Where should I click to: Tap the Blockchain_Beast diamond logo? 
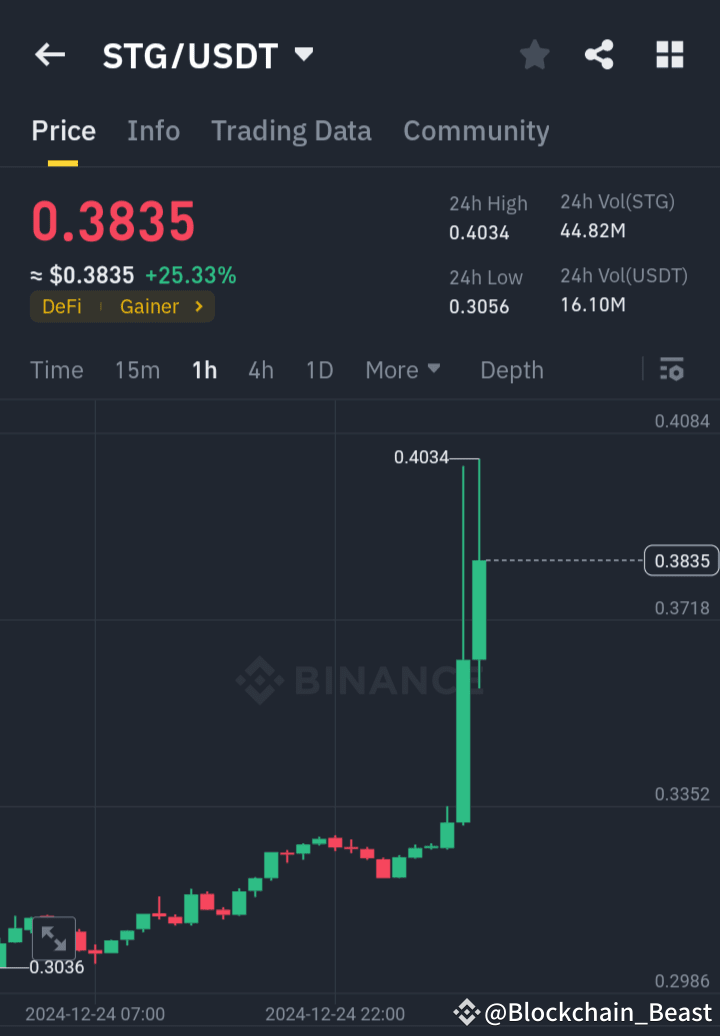point(467,1012)
